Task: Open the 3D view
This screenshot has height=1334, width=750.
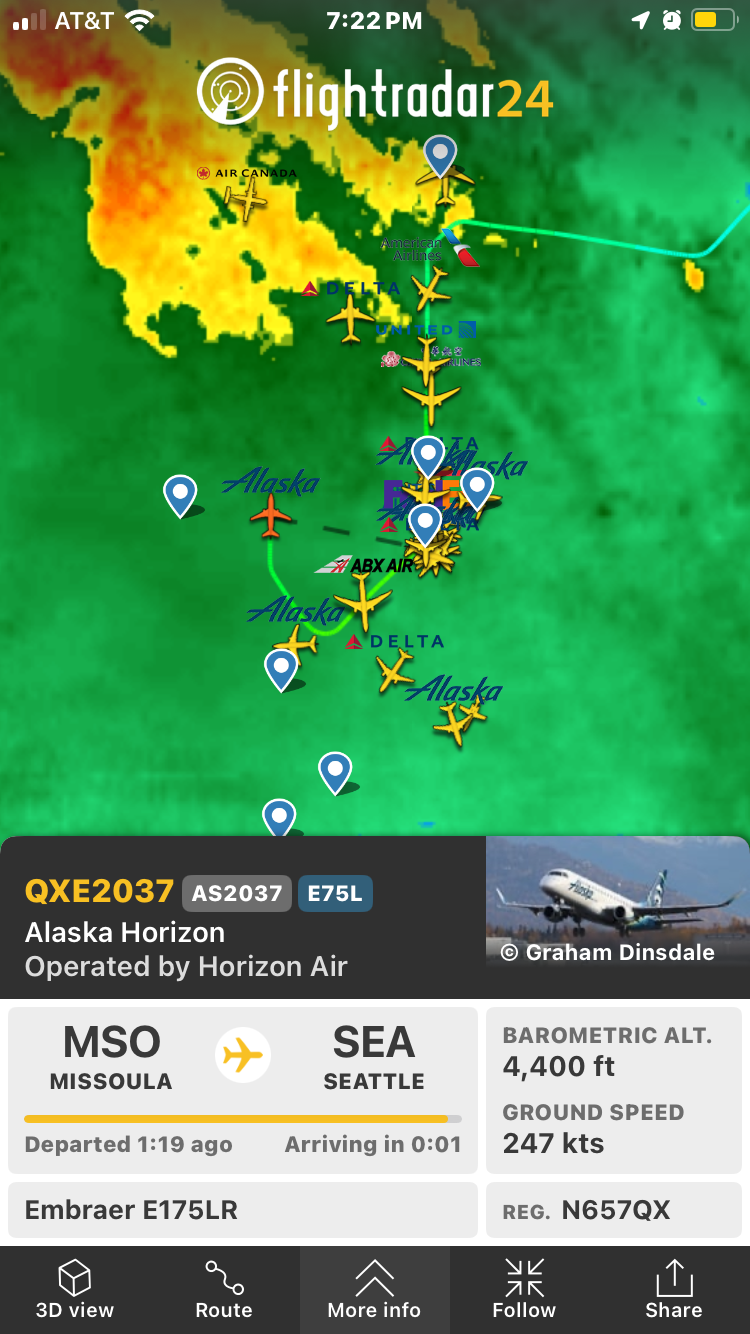Action: [75, 1290]
